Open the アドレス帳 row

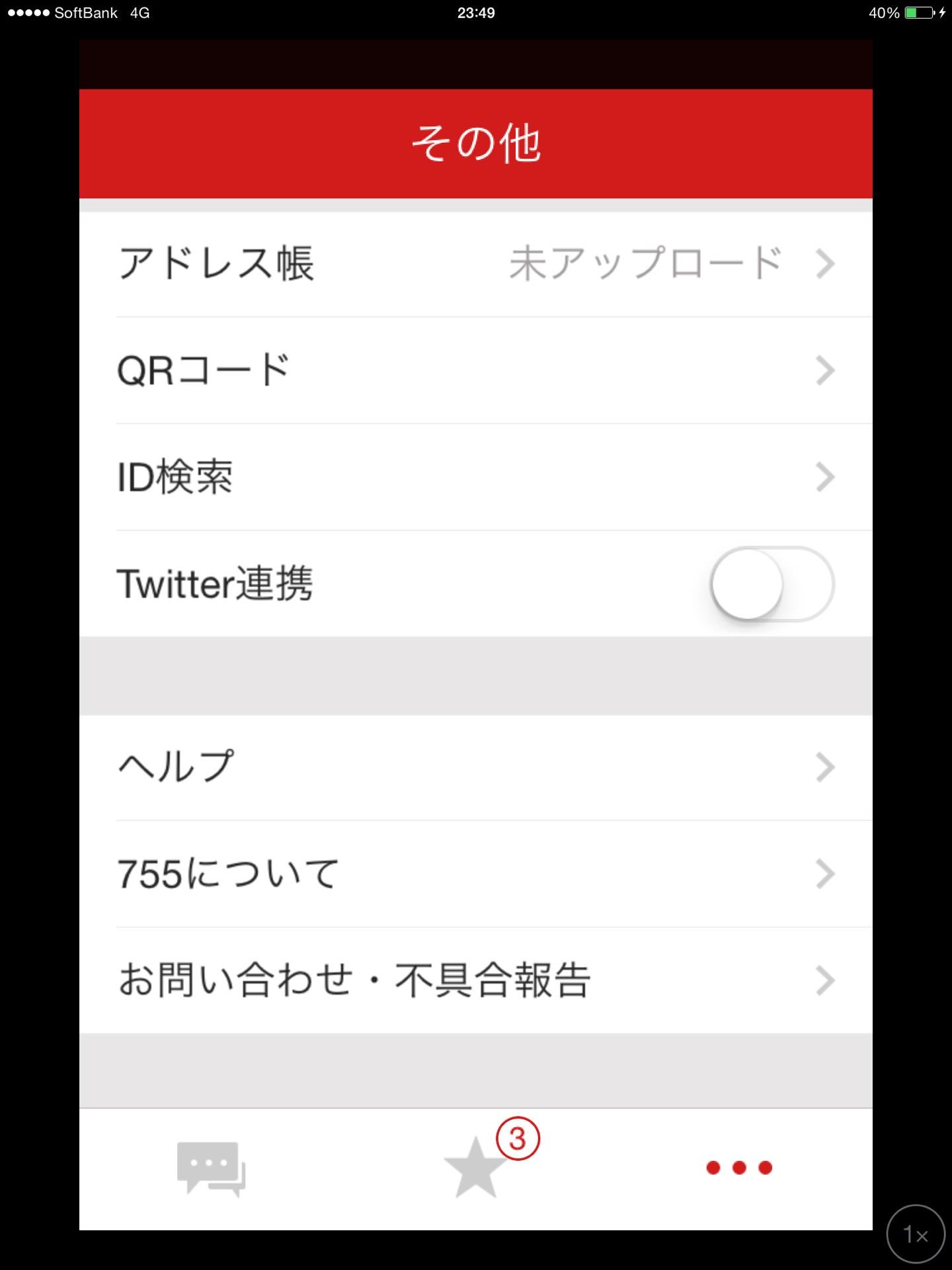[476, 264]
